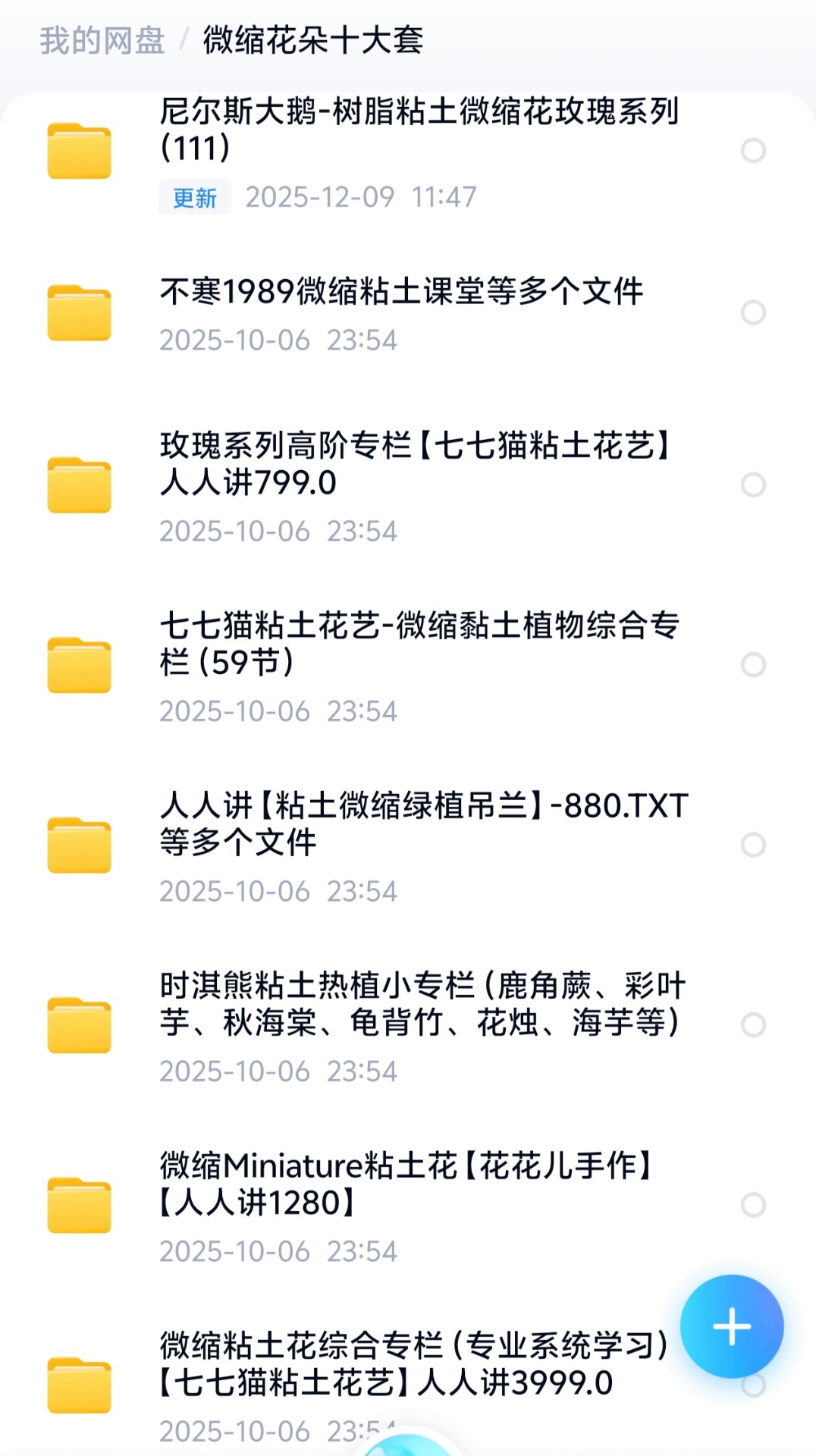Select the 尼尔斯大鹅 folder's circle
Viewport: 816px width, 1456px height.
(753, 150)
